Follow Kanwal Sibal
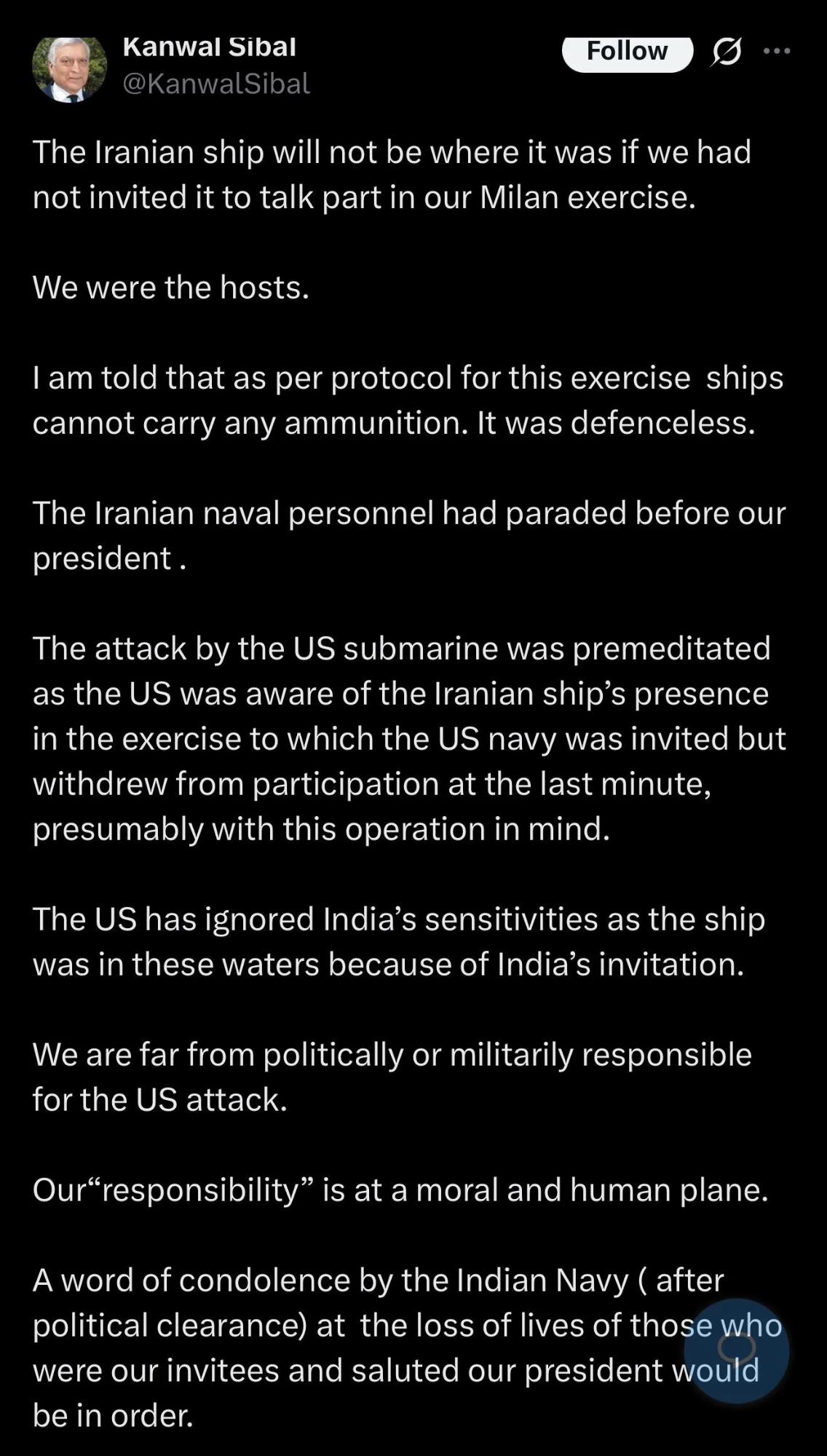 627,52
